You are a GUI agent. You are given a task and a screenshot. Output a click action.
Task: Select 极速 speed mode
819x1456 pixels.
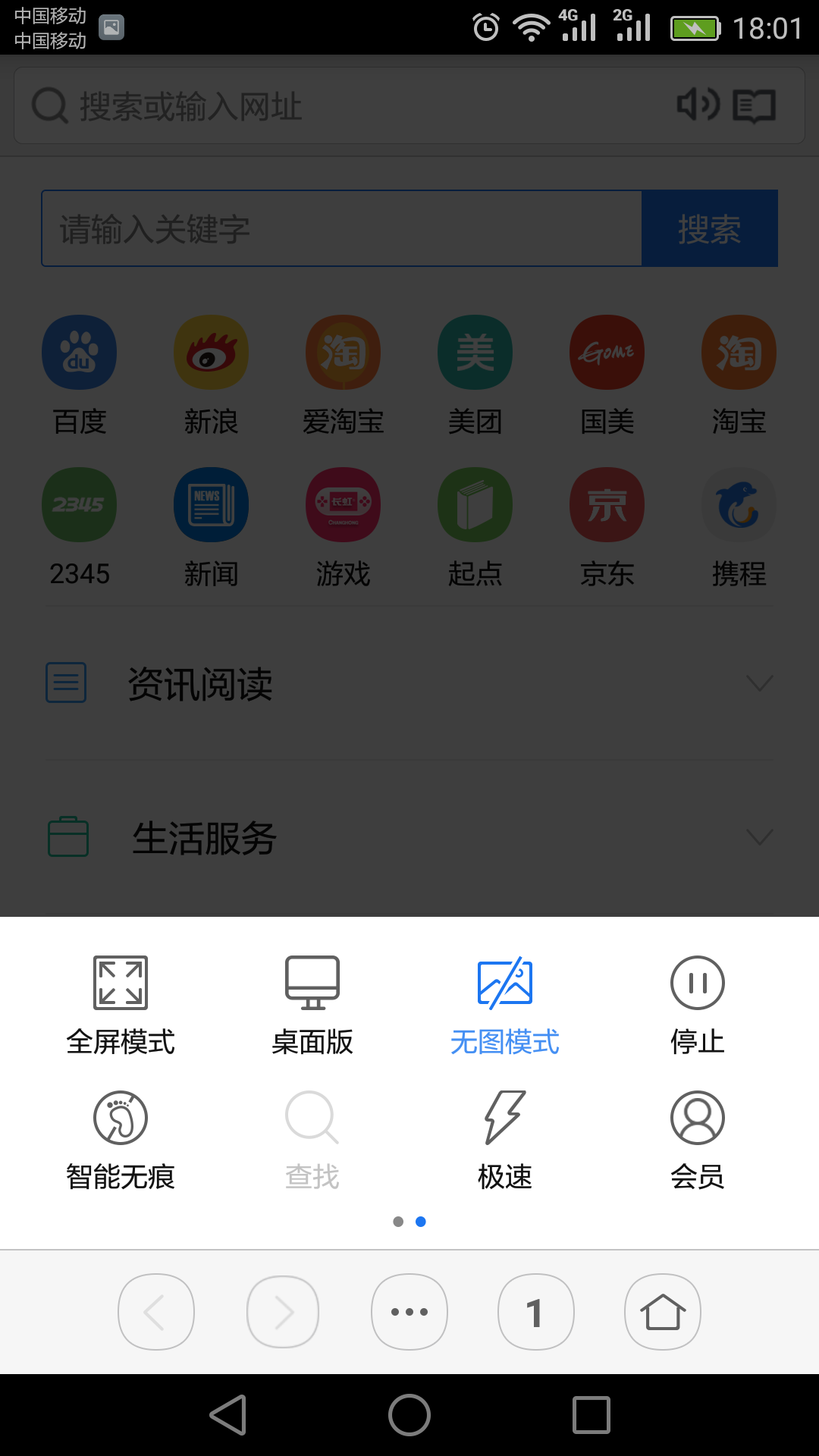[505, 1139]
